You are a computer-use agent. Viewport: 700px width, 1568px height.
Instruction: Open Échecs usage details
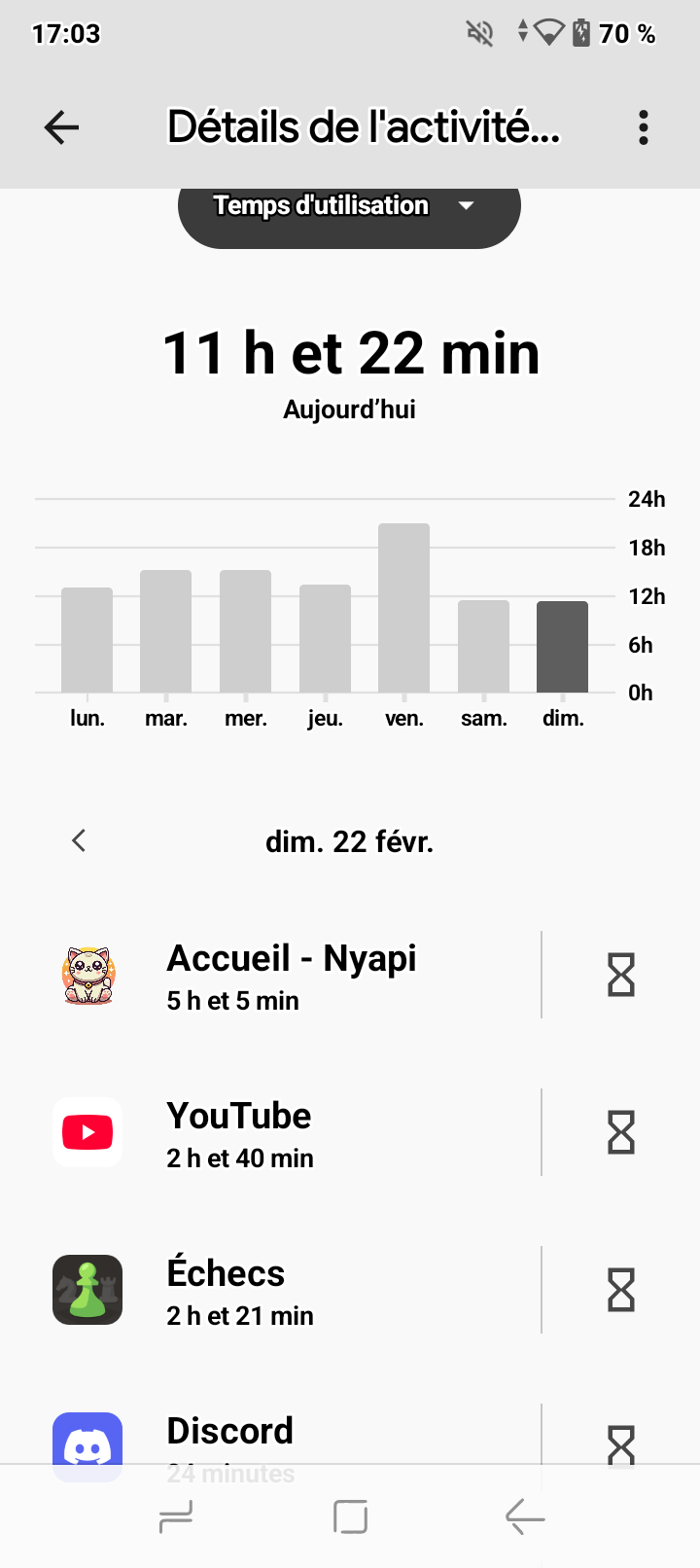click(292, 1290)
